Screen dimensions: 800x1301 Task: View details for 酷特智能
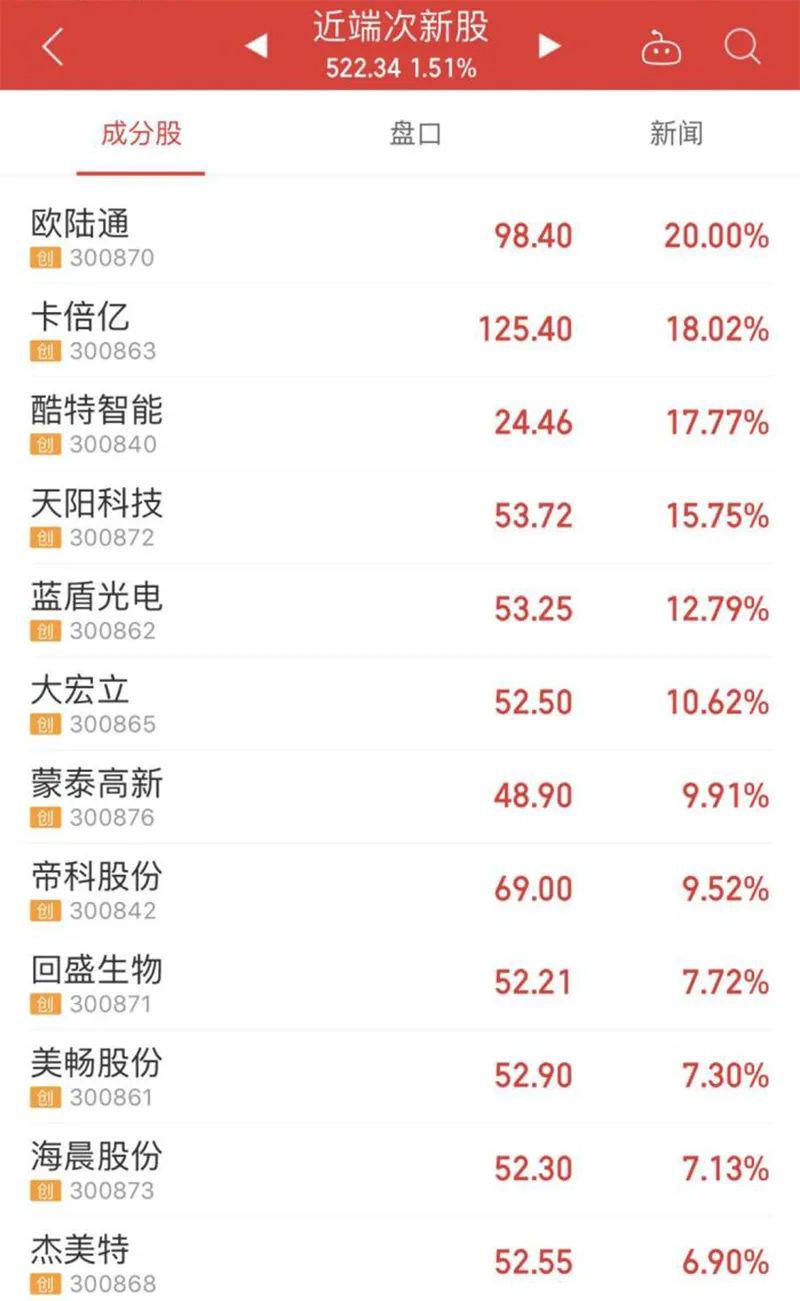click(x=400, y=423)
